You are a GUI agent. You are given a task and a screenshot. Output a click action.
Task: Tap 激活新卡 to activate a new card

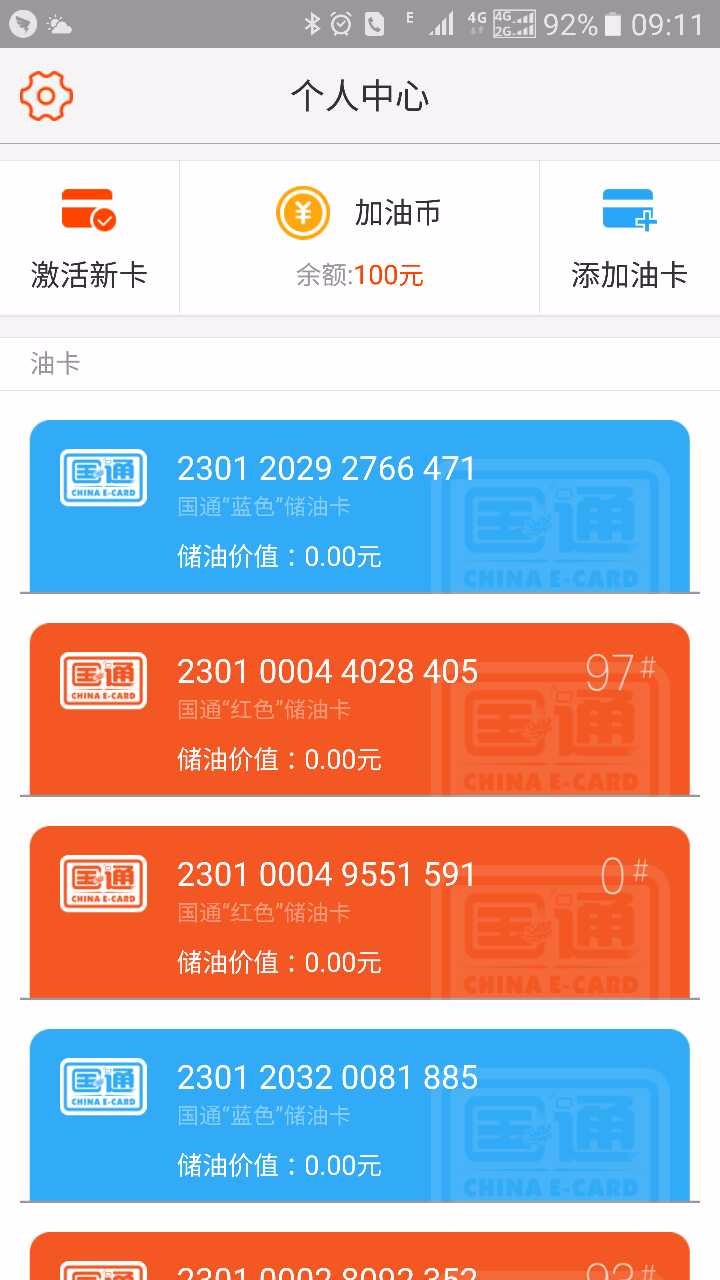click(89, 238)
